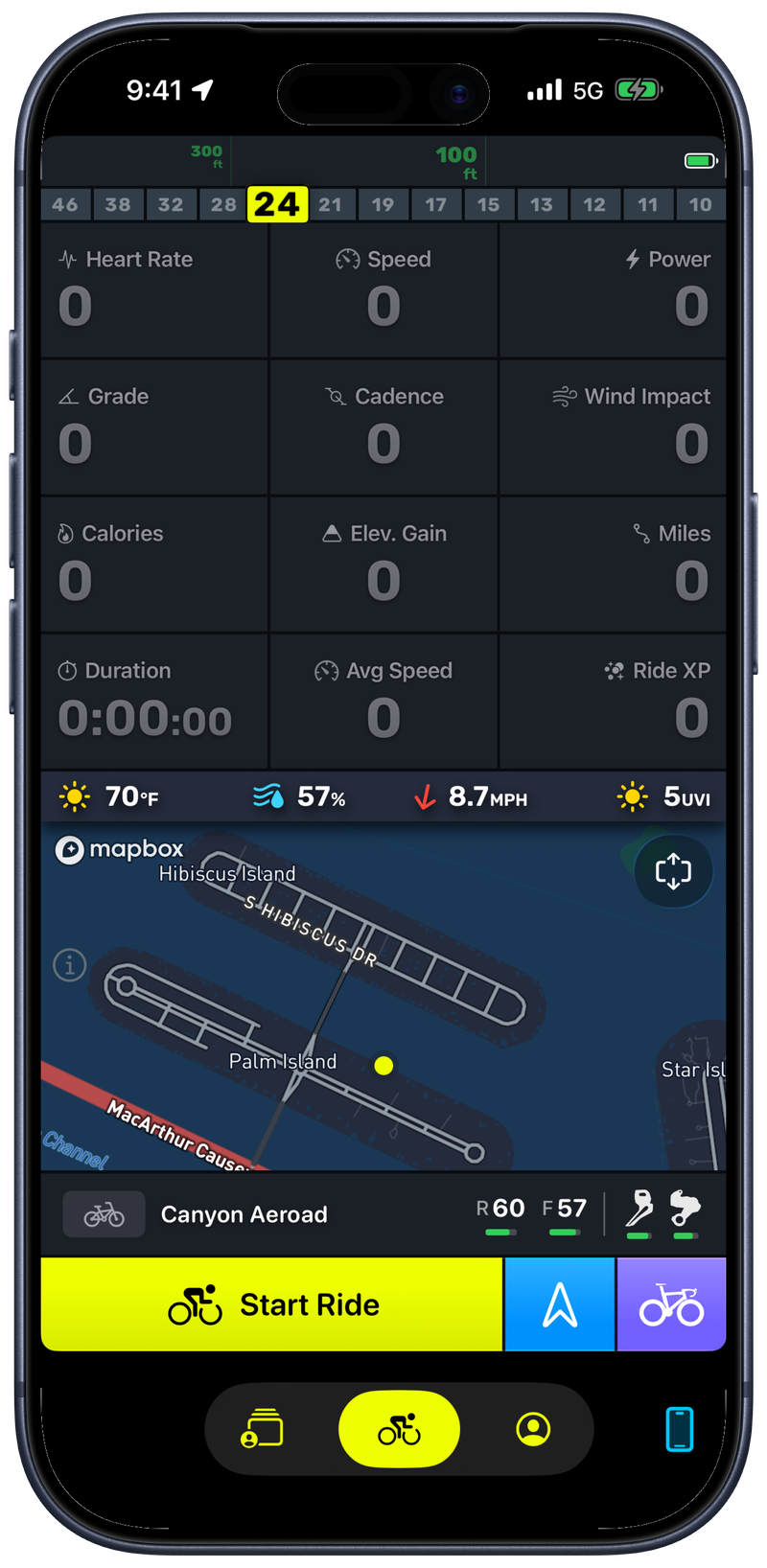Toggle the map fullscreen expander

tap(673, 871)
